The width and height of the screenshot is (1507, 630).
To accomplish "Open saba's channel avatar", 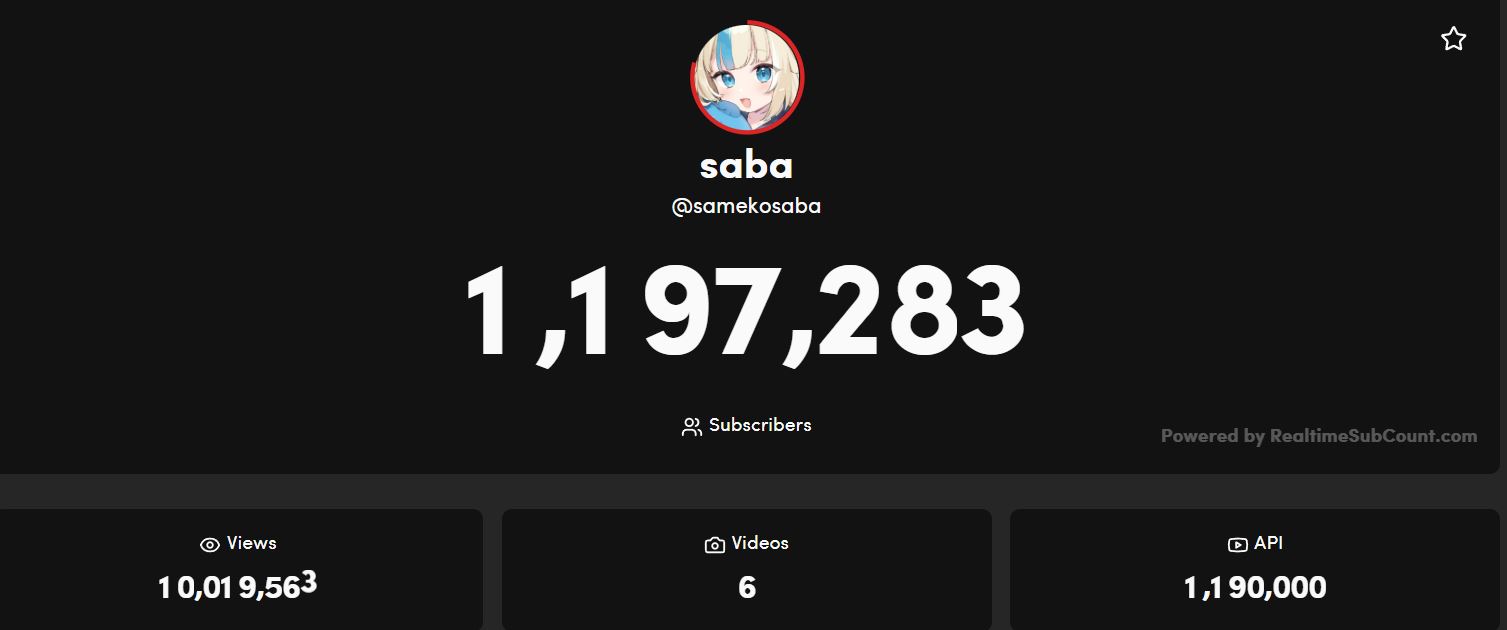I will [747, 78].
